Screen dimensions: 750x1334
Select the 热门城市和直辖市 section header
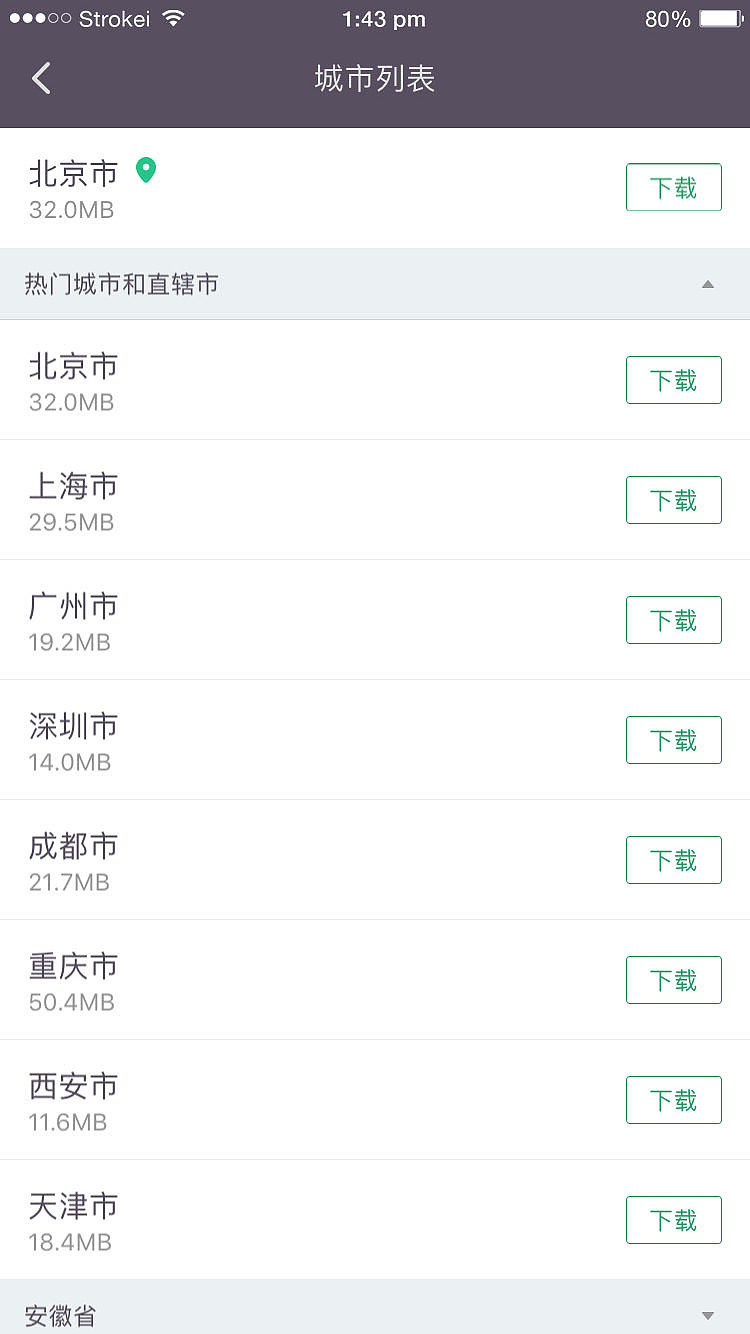tap(122, 285)
